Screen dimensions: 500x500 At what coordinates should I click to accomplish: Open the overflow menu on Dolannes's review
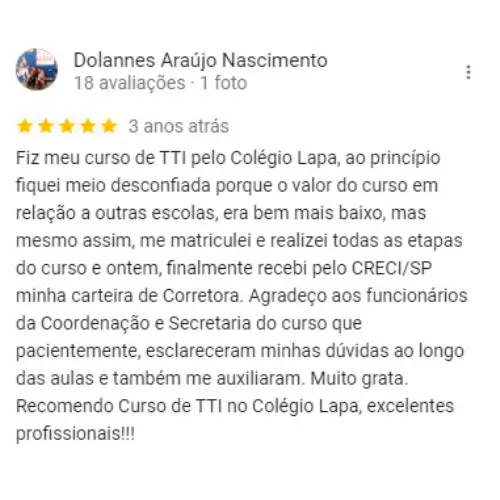click(468, 72)
